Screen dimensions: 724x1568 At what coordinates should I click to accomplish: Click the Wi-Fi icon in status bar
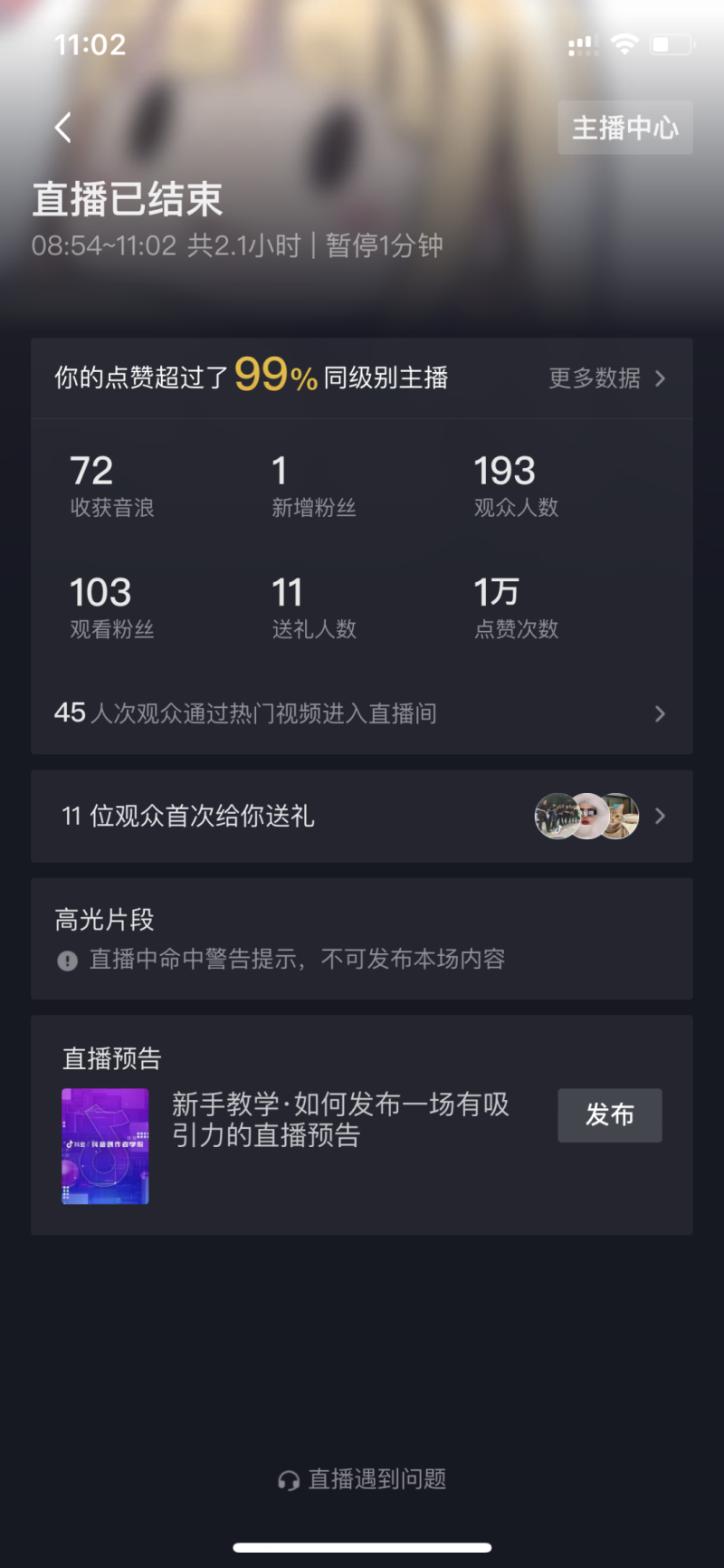[x=625, y=42]
